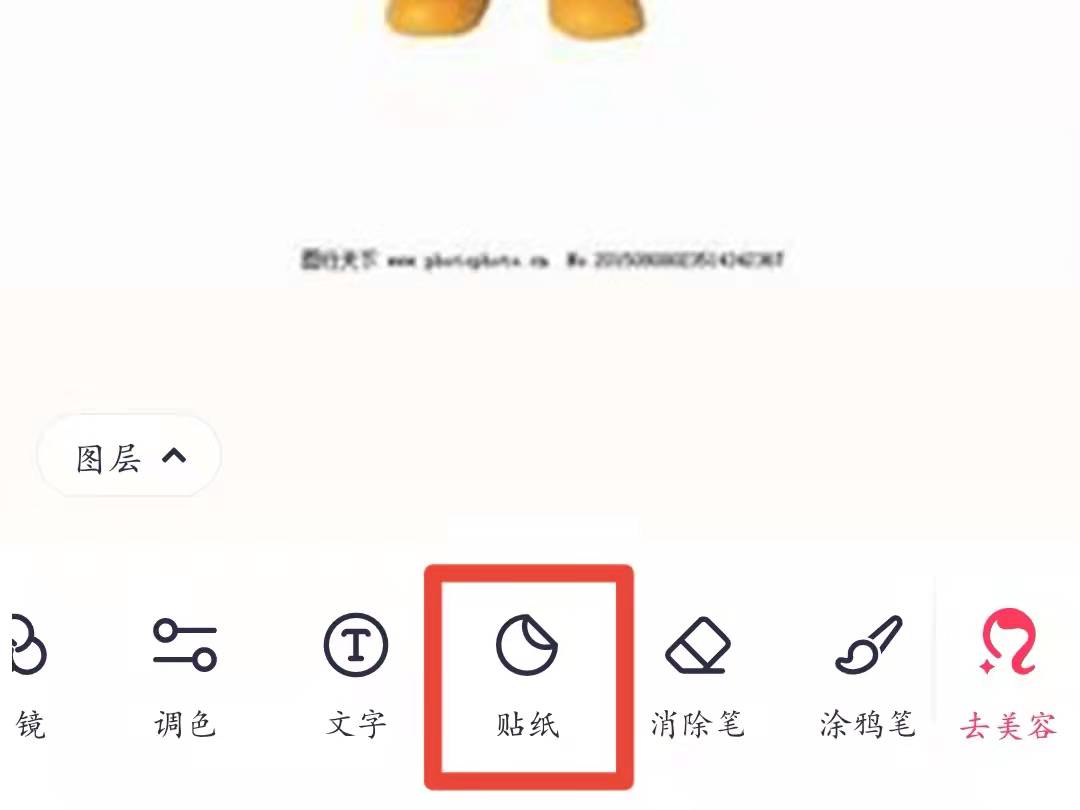
Task: Choose the 消除笔 eraser pen
Action: point(697,675)
